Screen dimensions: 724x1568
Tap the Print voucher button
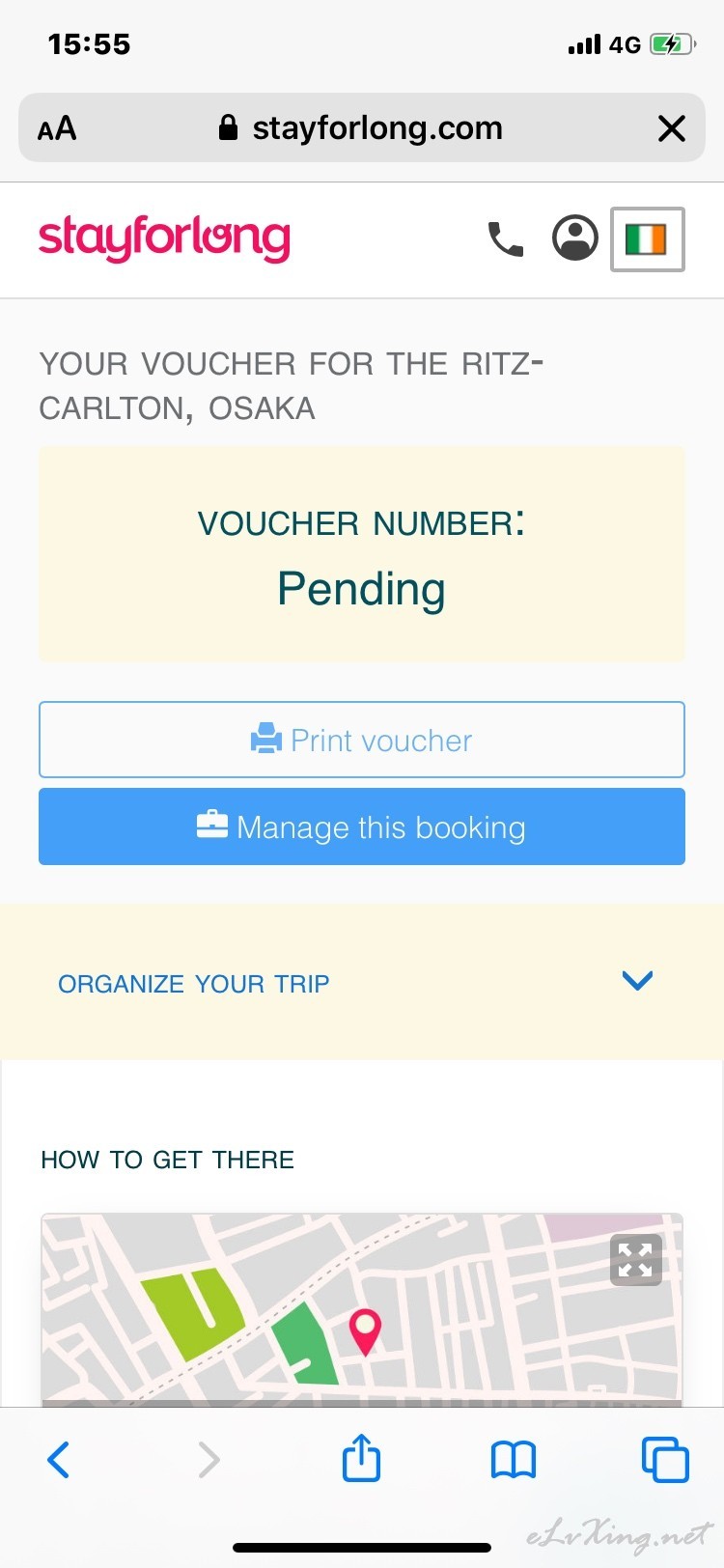point(362,740)
